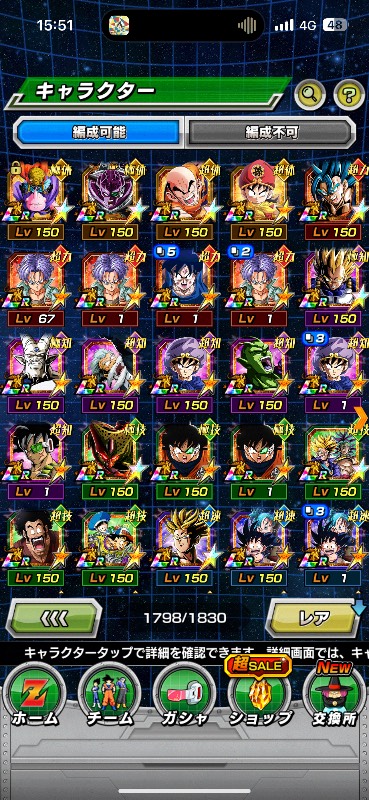Open the magnifying glass search icon
This screenshot has height=800, width=369.
[310, 95]
